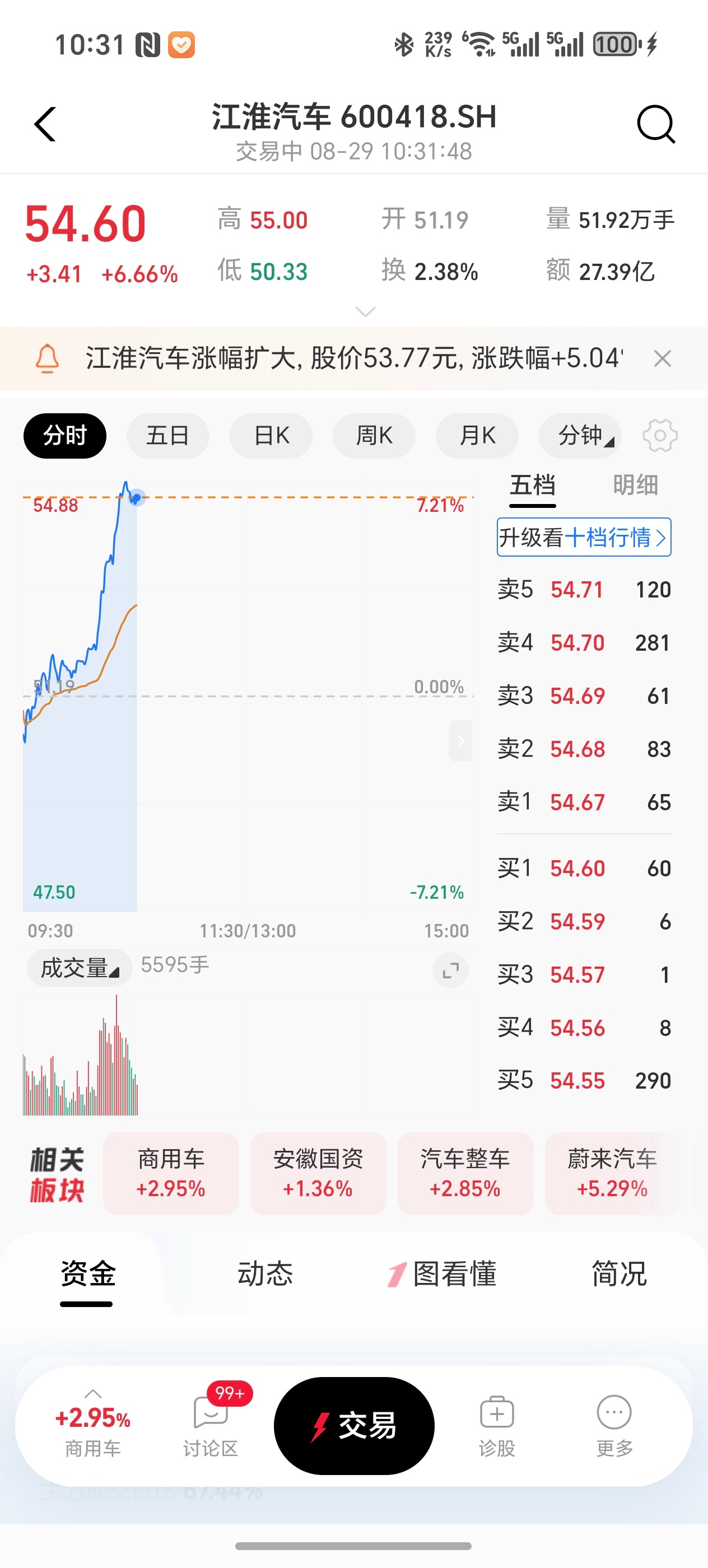This screenshot has width=708, height=1568.
Task: Tap the bell alert icon in the notification banner
Action: click(48, 359)
